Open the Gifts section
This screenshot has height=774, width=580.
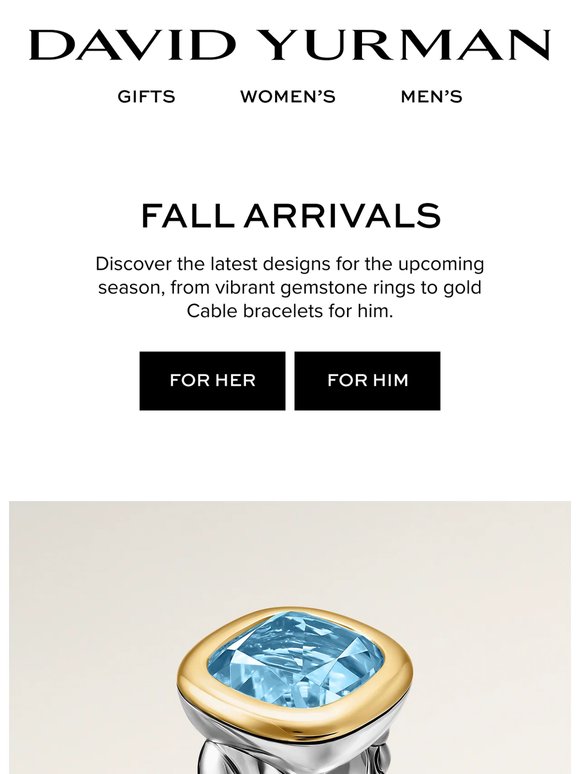[x=146, y=96]
